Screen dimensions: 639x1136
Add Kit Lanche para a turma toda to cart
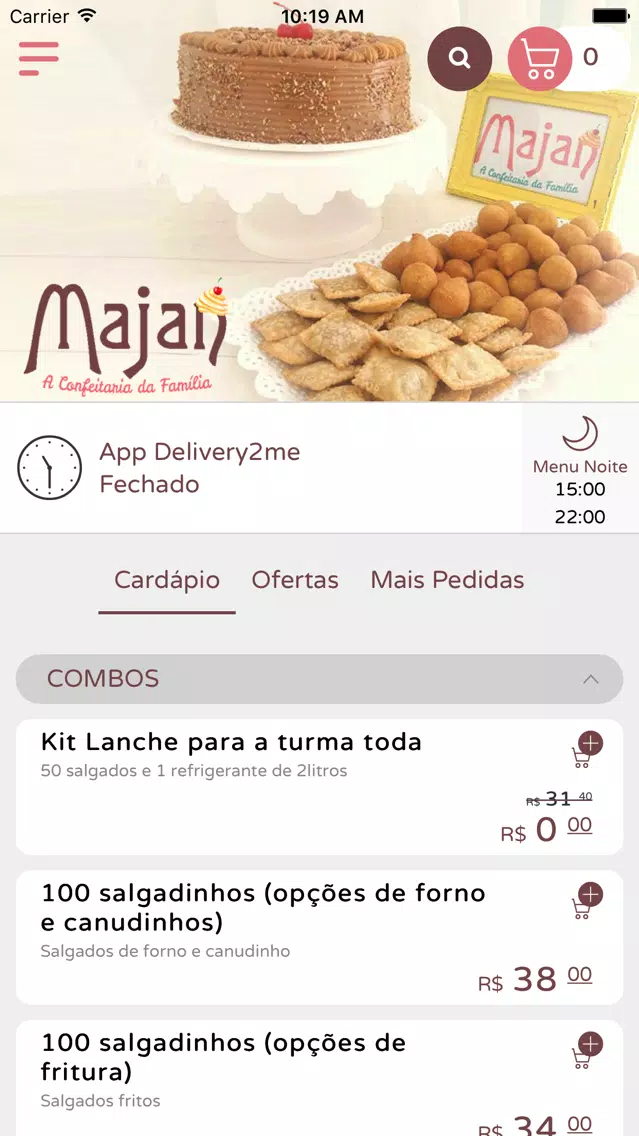pos(586,750)
